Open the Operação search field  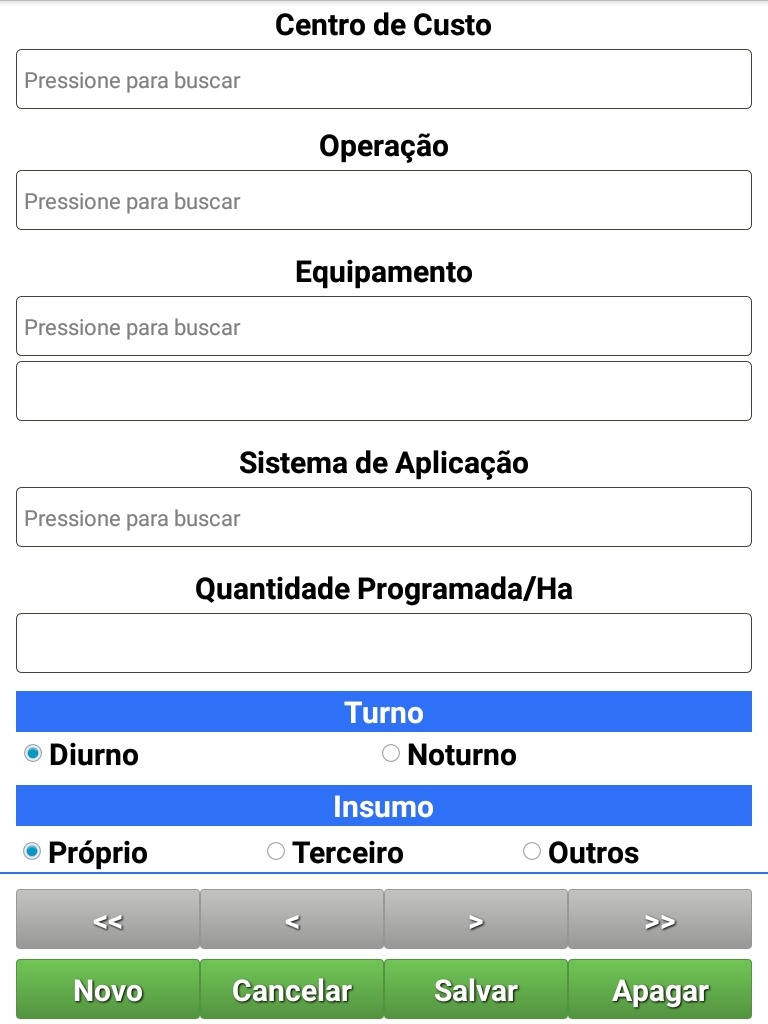point(384,200)
